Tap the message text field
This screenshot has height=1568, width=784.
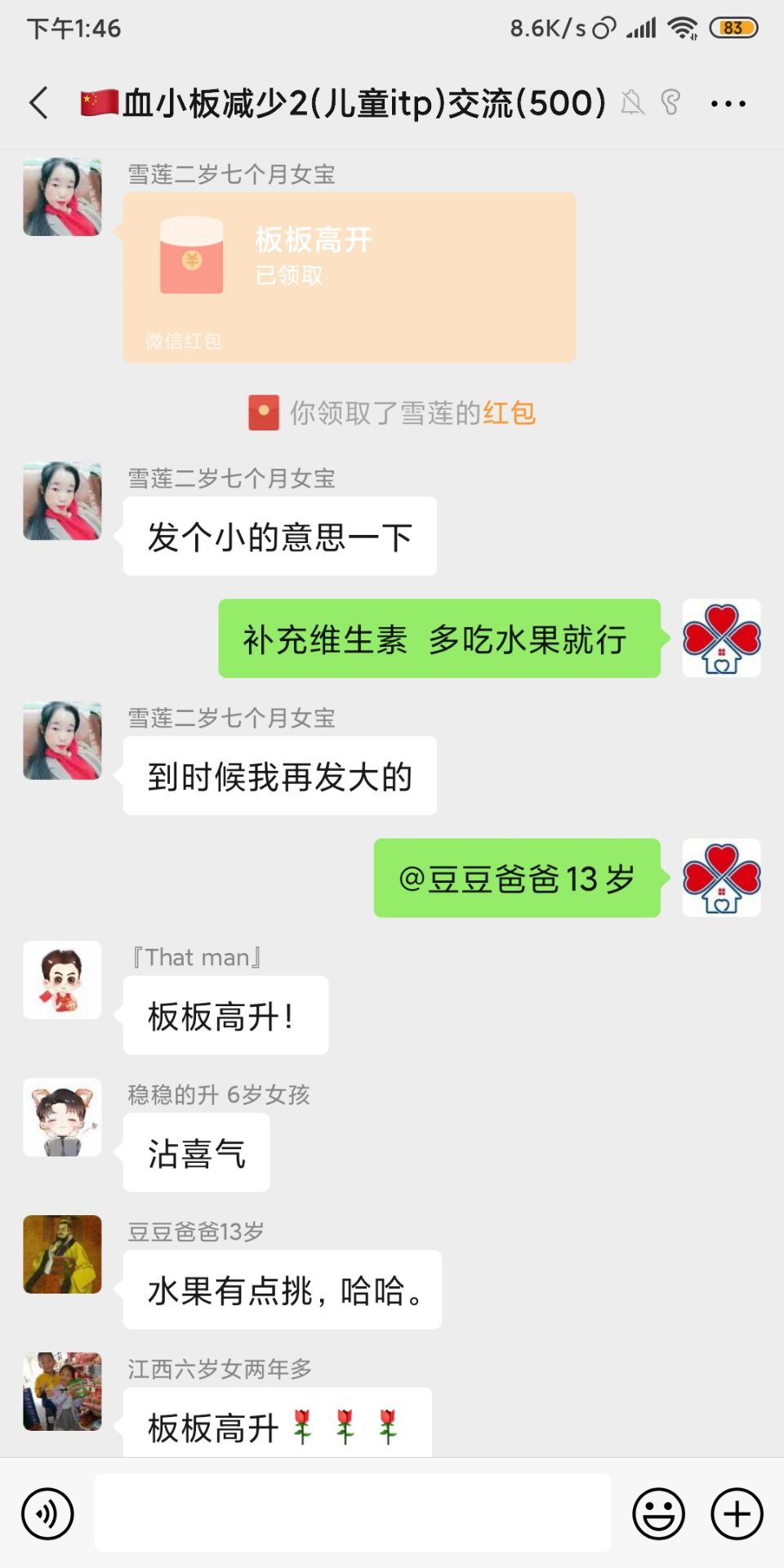click(x=352, y=1513)
